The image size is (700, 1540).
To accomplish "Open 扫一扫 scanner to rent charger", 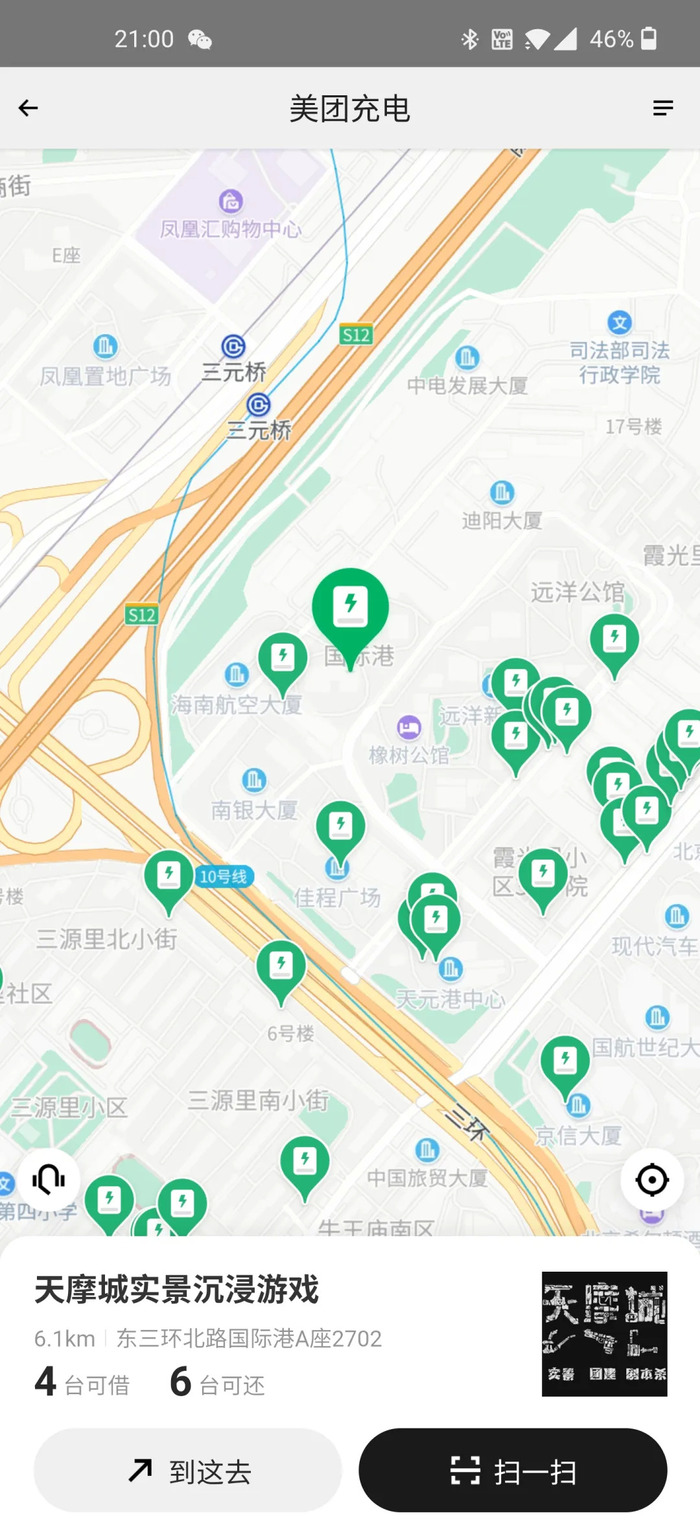I will click(513, 1470).
